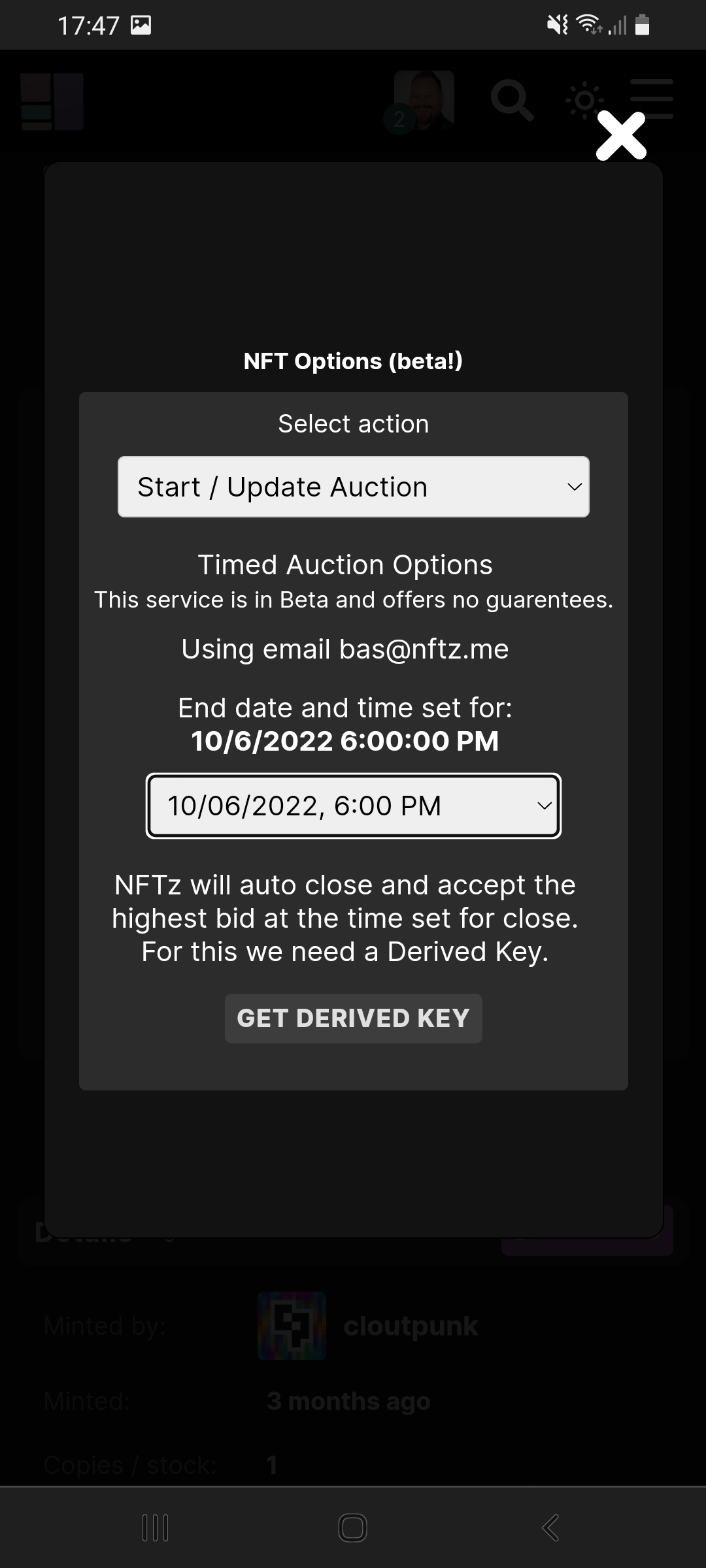Go back using the system back button
This screenshot has width=706, height=1568.
pos(550,1527)
